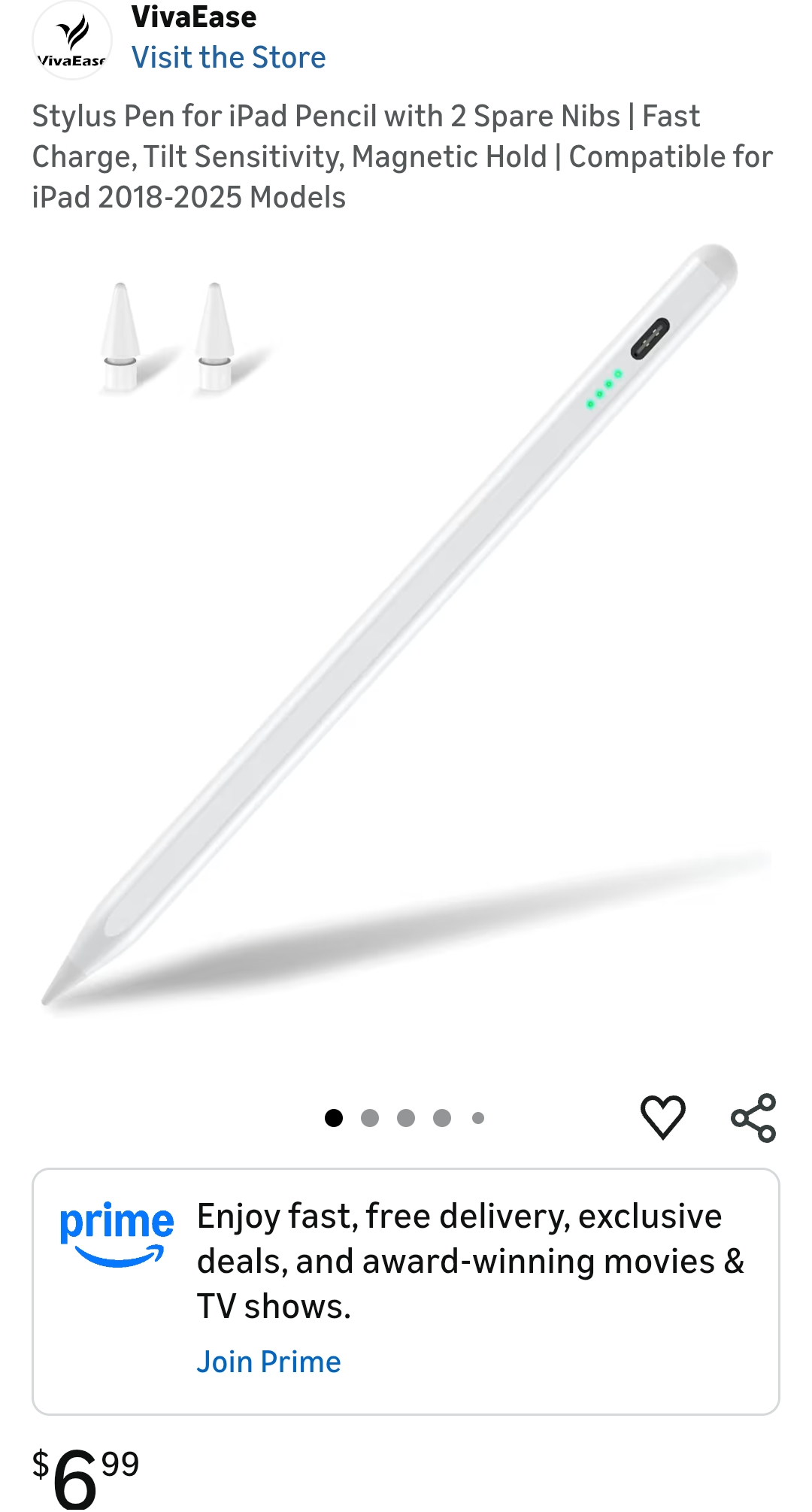View full product title details
Image resolution: width=812 pixels, height=1512 pixels.
(402, 156)
